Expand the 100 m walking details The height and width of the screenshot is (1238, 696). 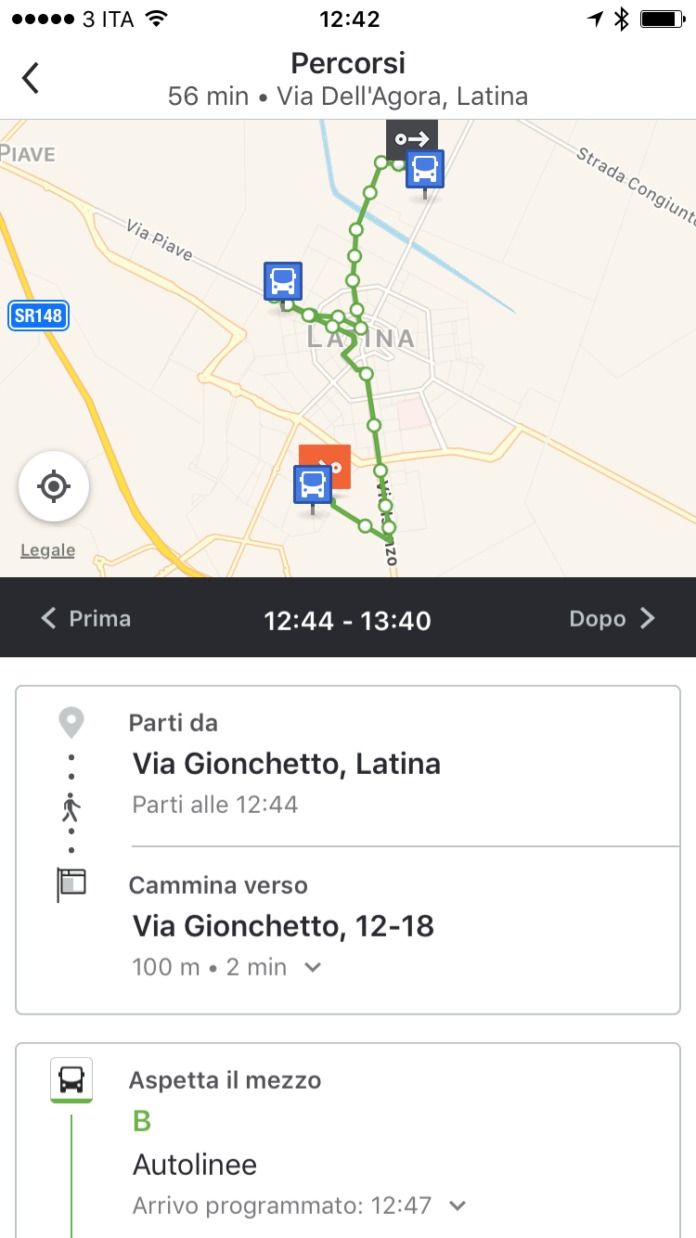[x=313, y=967]
